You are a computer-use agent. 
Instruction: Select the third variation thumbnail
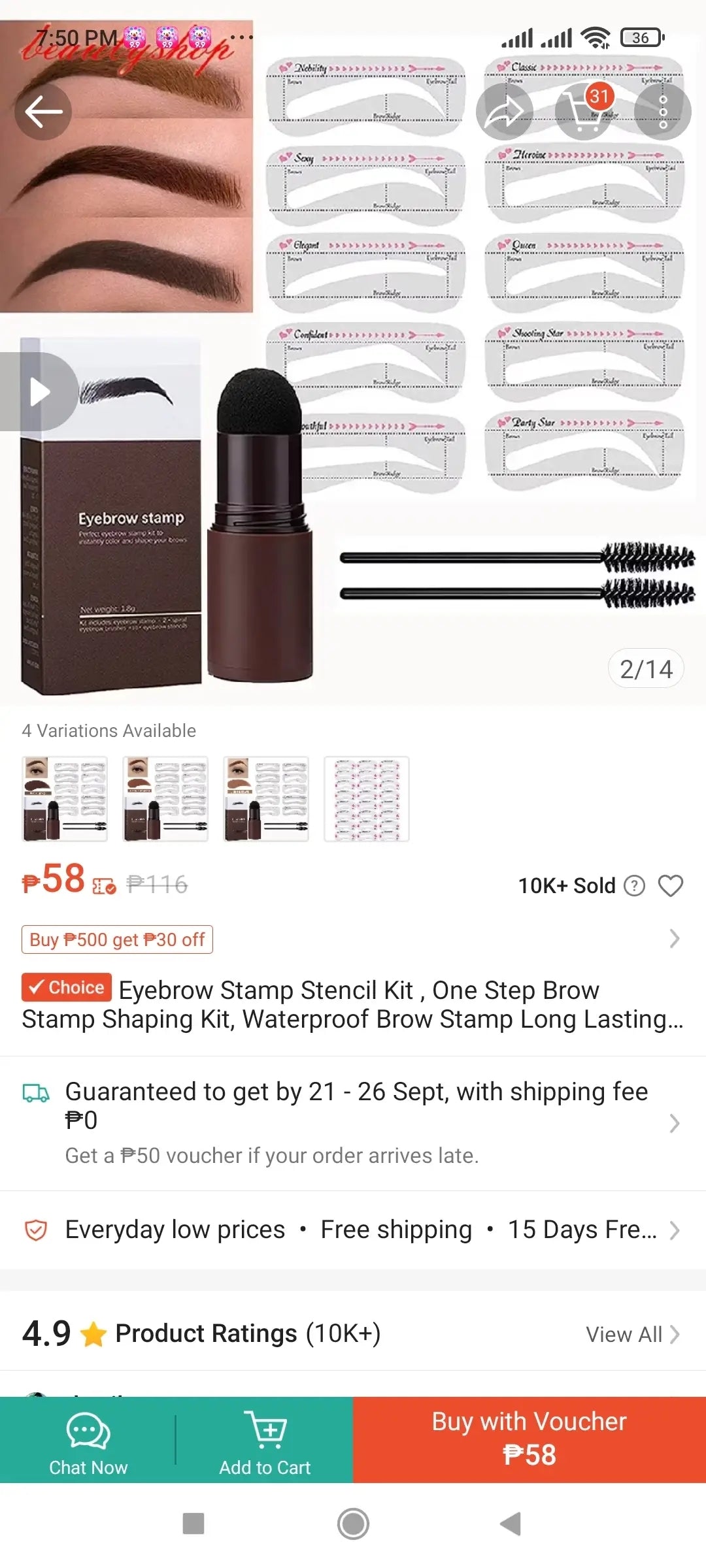pos(266,799)
